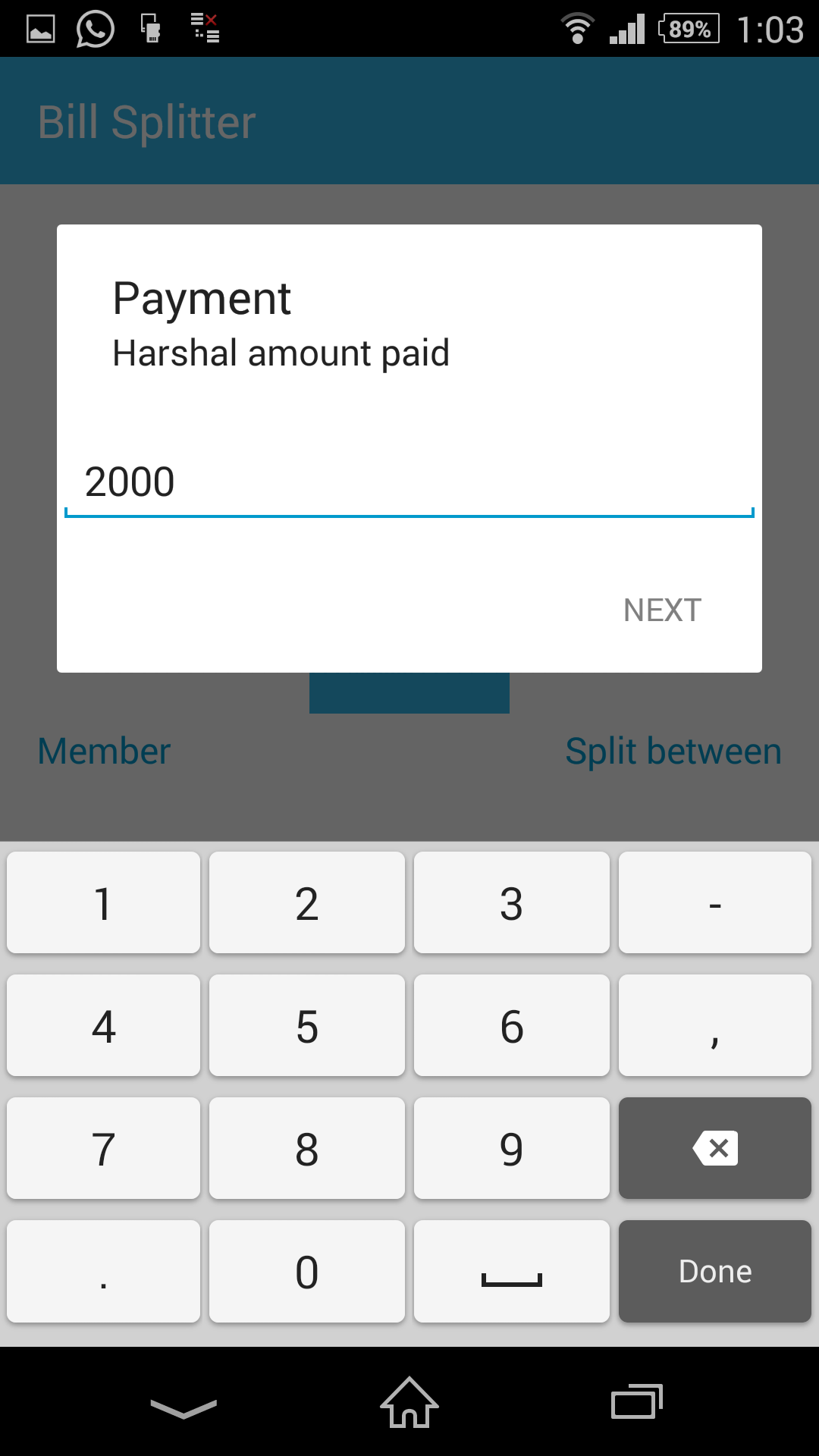Go to the home screen

click(409, 1402)
